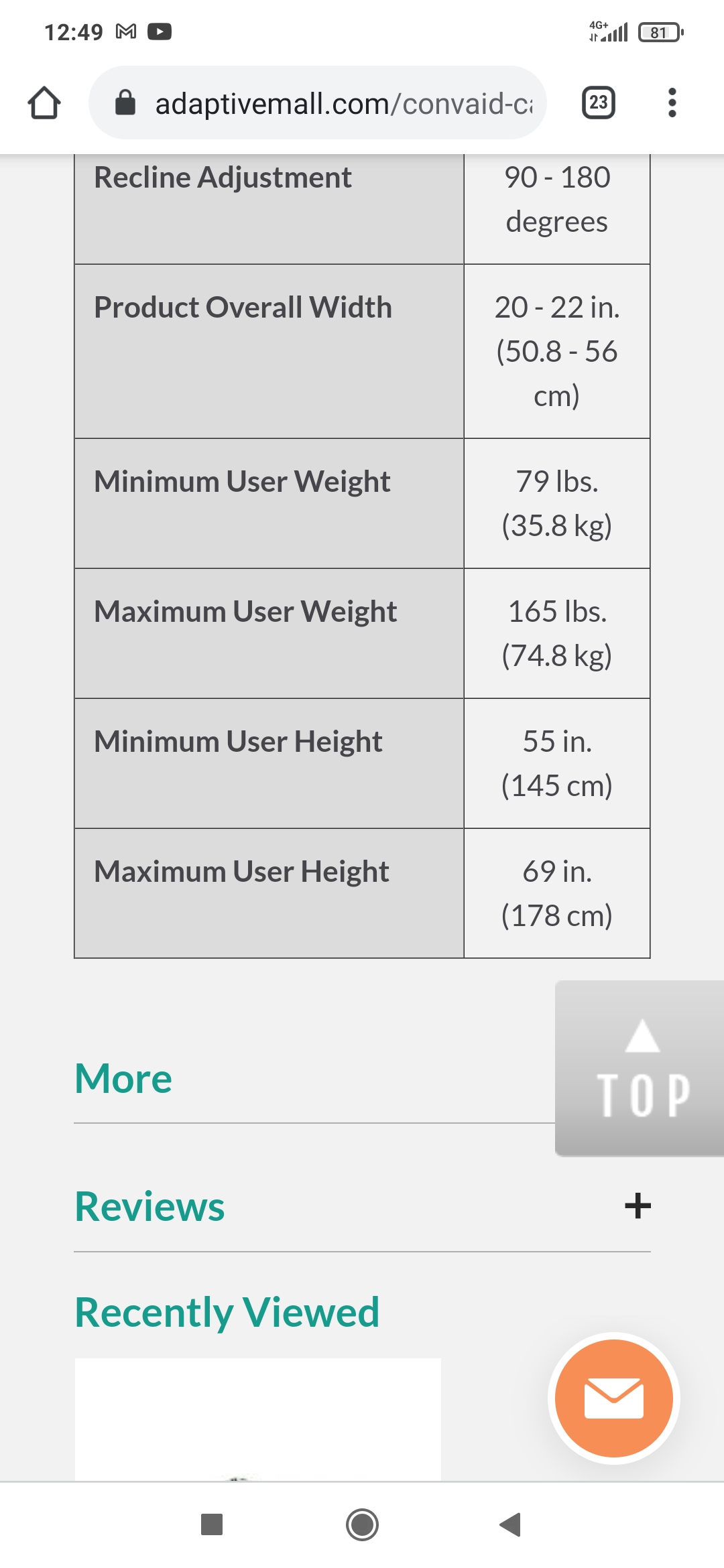Jump back to TOP of page

coord(640,1068)
